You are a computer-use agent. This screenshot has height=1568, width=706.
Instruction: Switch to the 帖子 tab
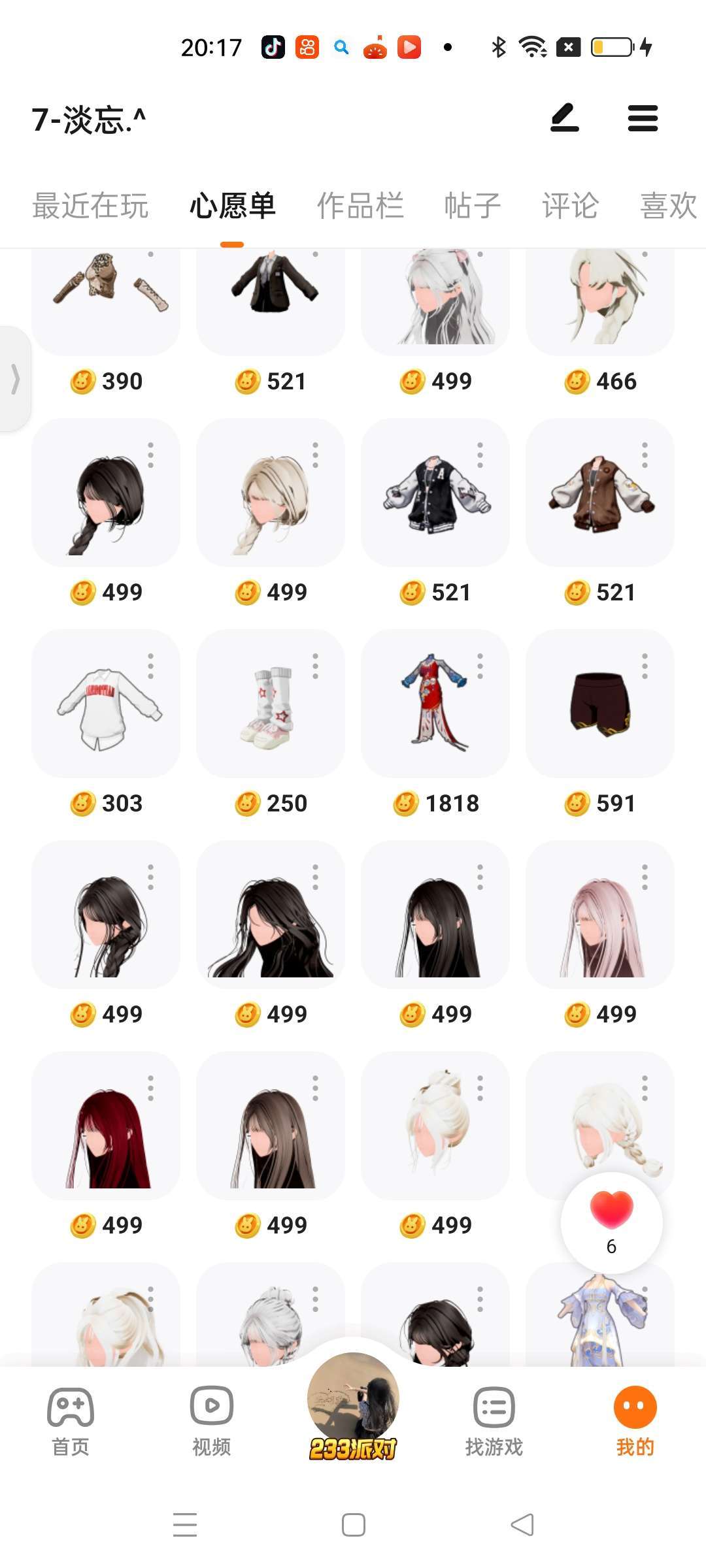click(x=472, y=206)
